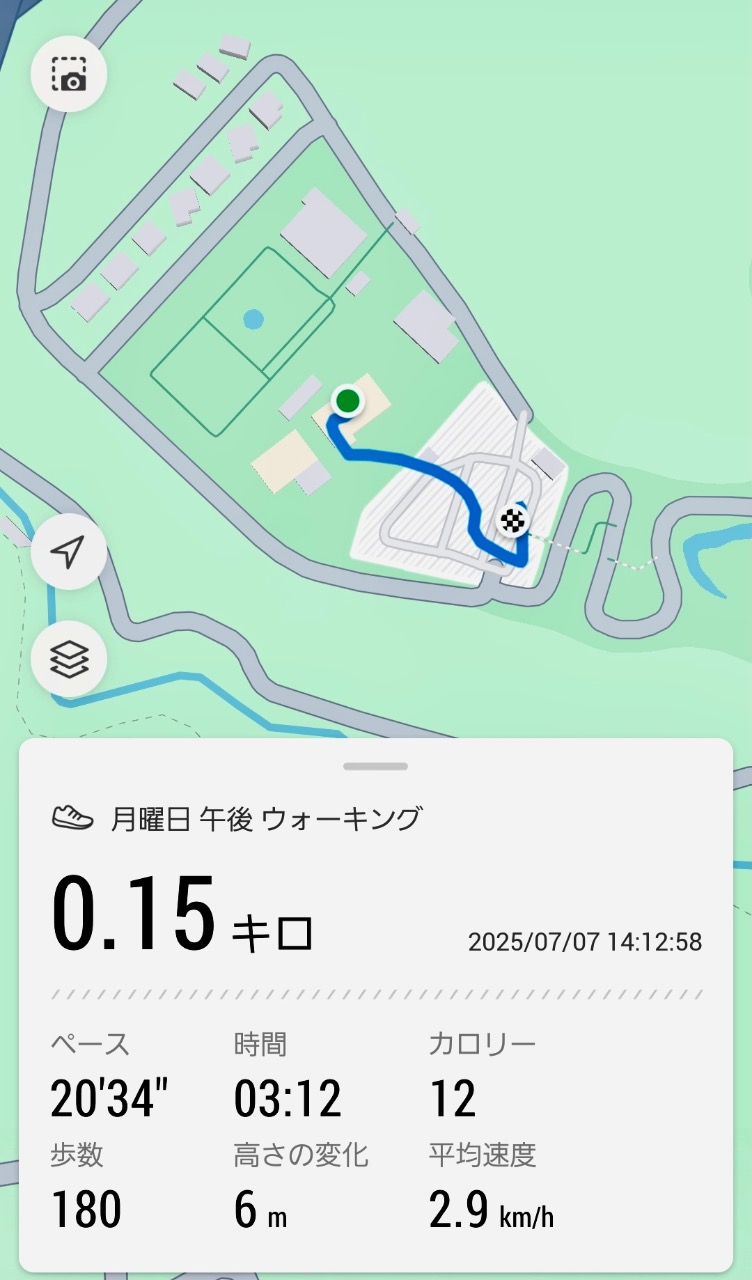This screenshot has width=752, height=1280.
Task: Capture a screenshot of the route map
Action: [69, 74]
